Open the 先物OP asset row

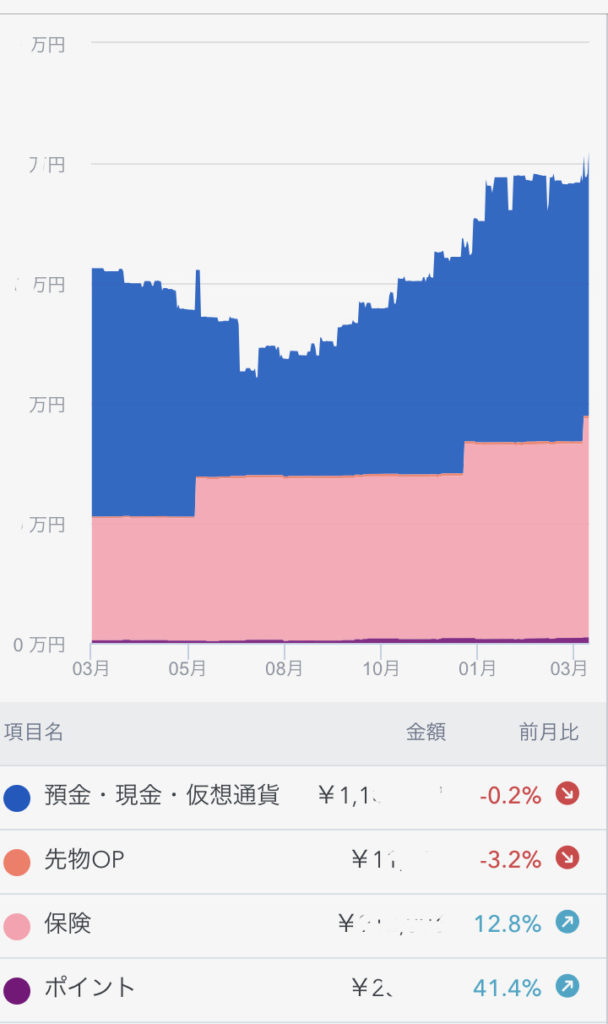point(304,861)
